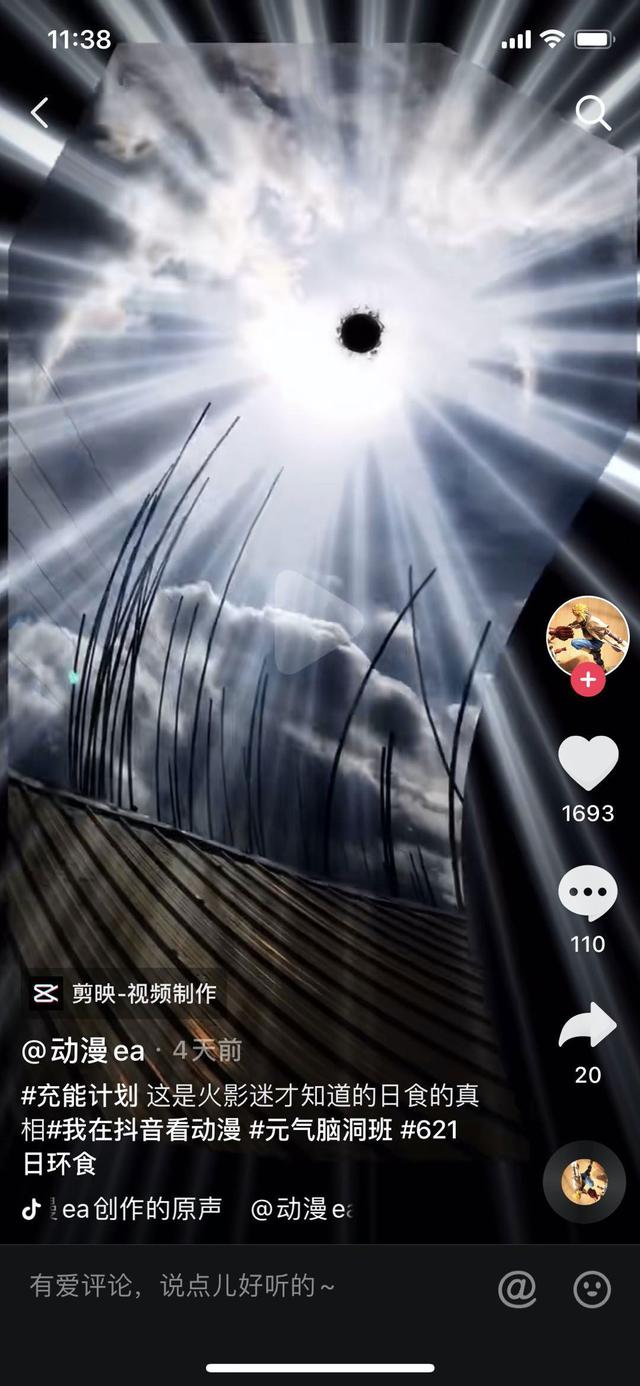Like the video with the heart icon
The width and height of the screenshot is (640, 1386).
pyautogui.click(x=588, y=763)
